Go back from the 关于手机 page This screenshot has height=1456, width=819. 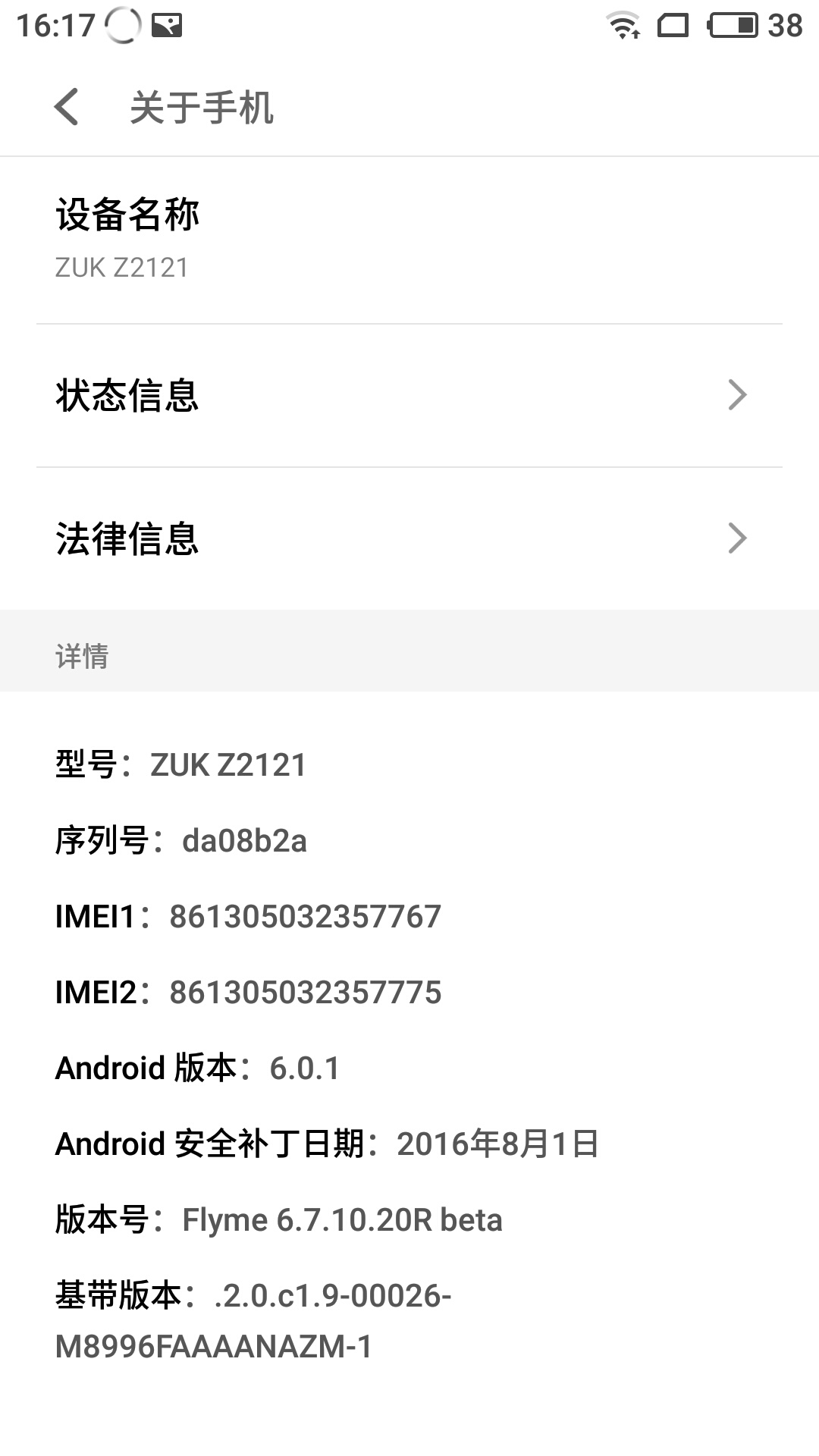67,107
